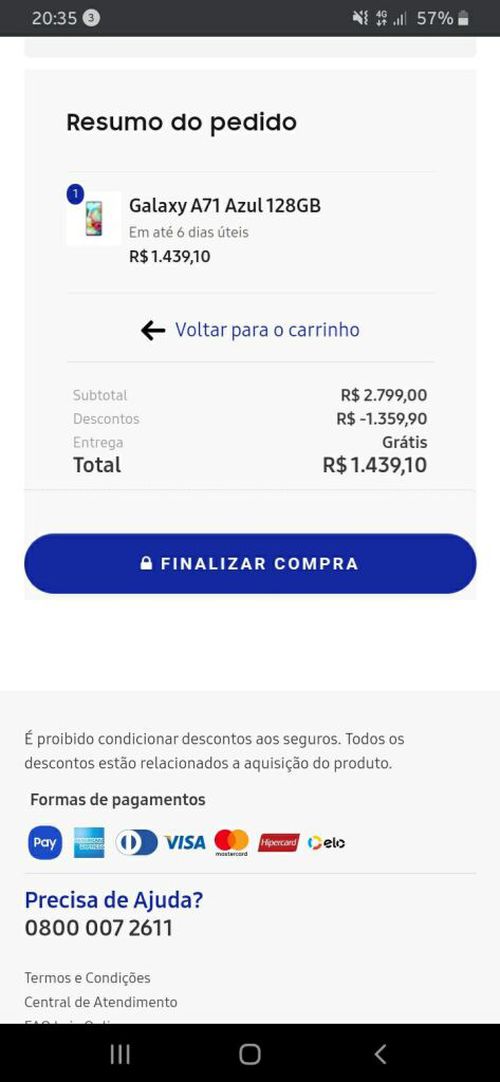500x1082 pixels.
Task: Tap the Finalizar Compra button
Action: [x=250, y=563]
